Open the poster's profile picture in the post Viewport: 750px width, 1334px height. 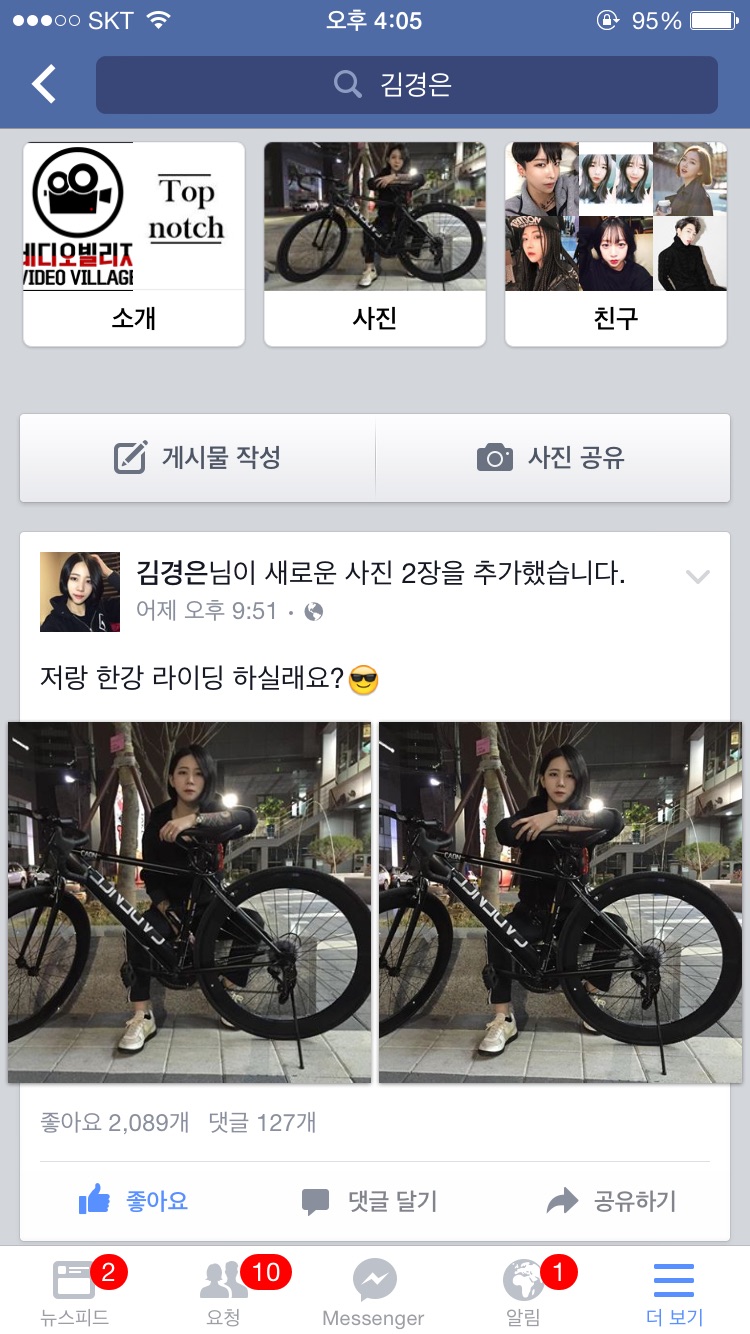80,591
